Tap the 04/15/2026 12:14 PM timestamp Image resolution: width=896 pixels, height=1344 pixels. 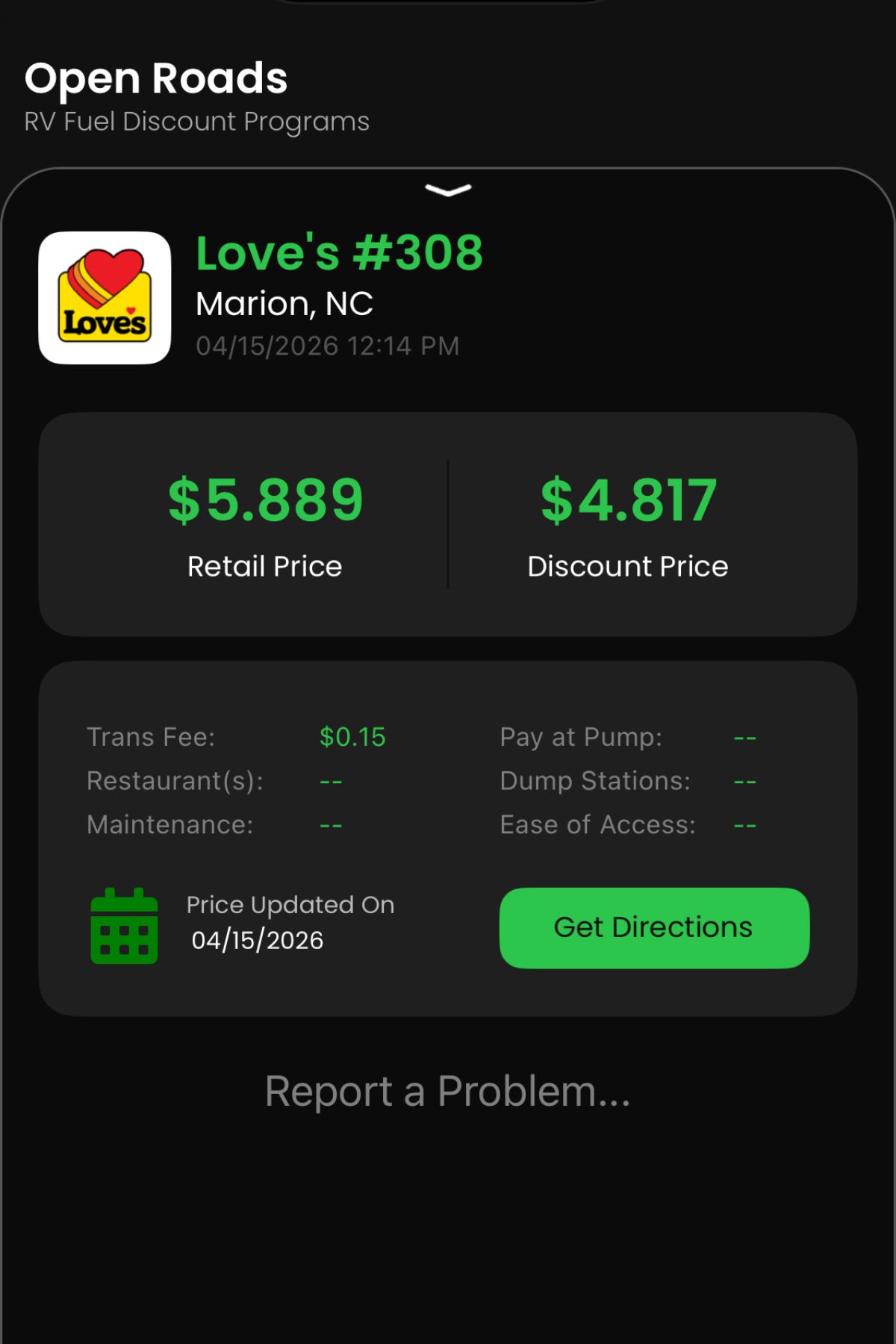pos(327,345)
